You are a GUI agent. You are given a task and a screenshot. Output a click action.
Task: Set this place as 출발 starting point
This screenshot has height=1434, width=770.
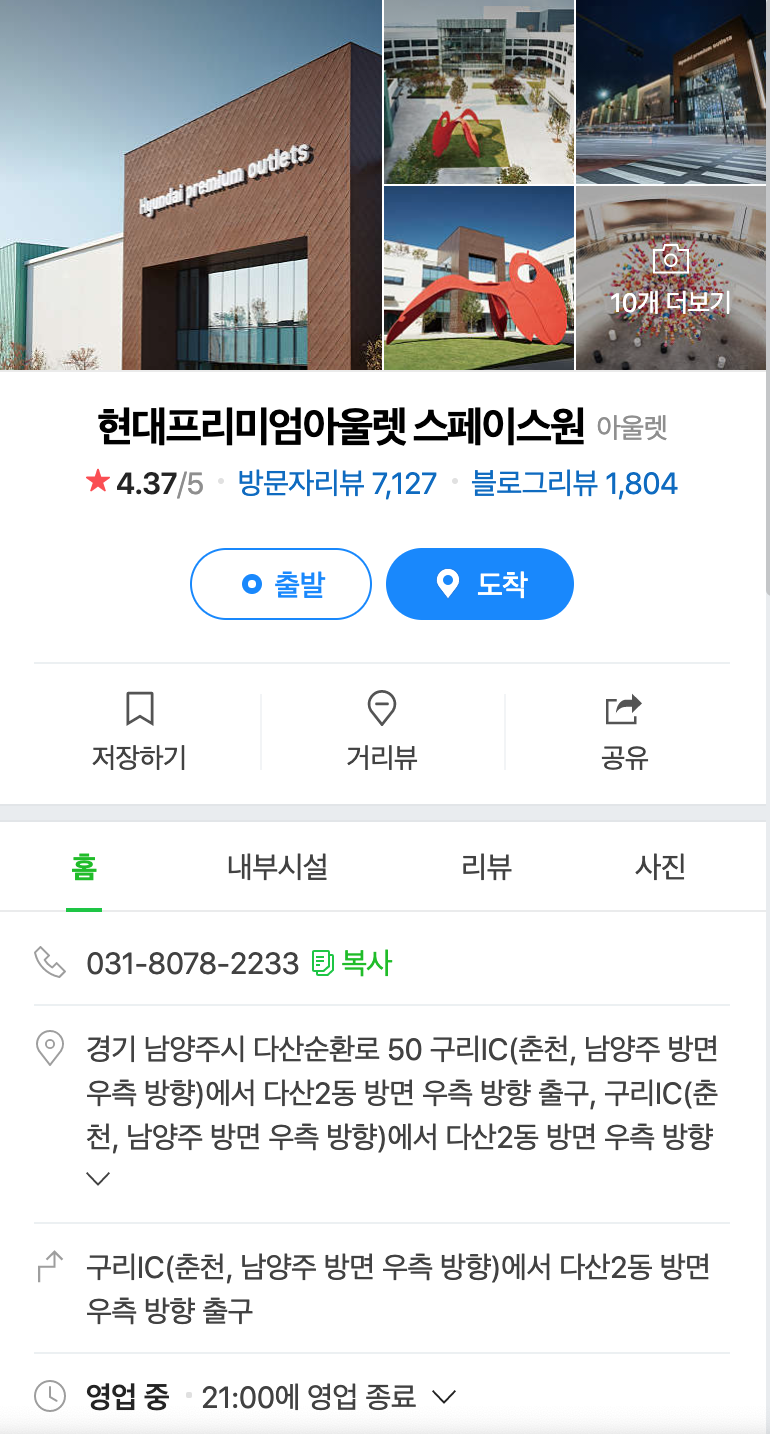point(281,584)
